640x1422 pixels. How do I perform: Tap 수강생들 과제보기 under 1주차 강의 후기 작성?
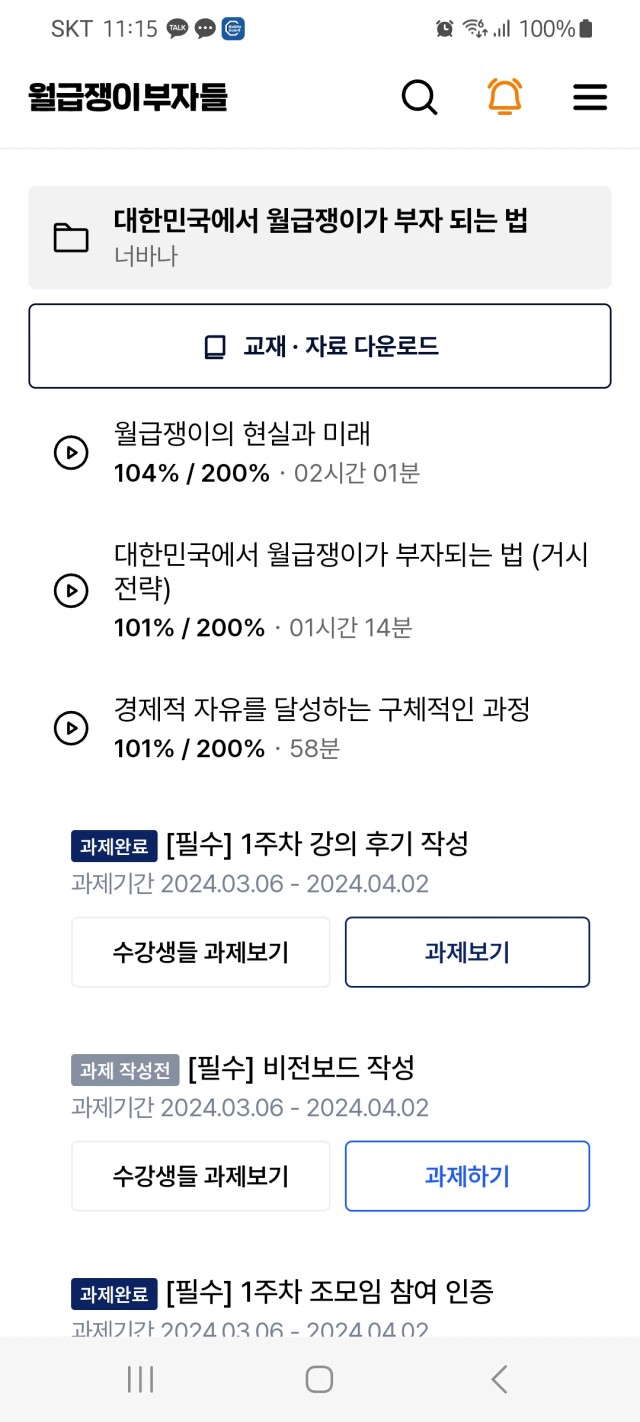[x=201, y=952]
